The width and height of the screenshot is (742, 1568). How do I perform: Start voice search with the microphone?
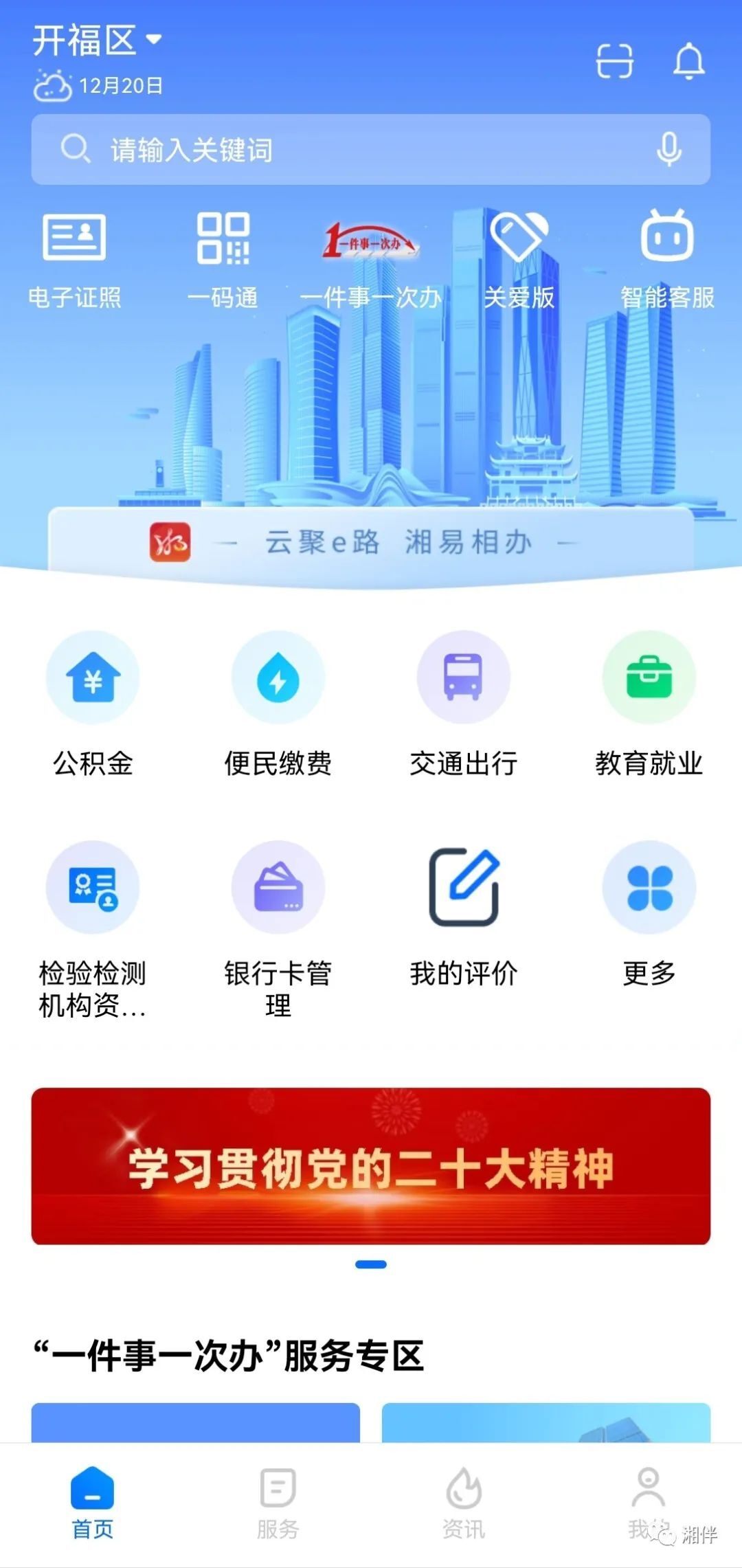(668, 149)
